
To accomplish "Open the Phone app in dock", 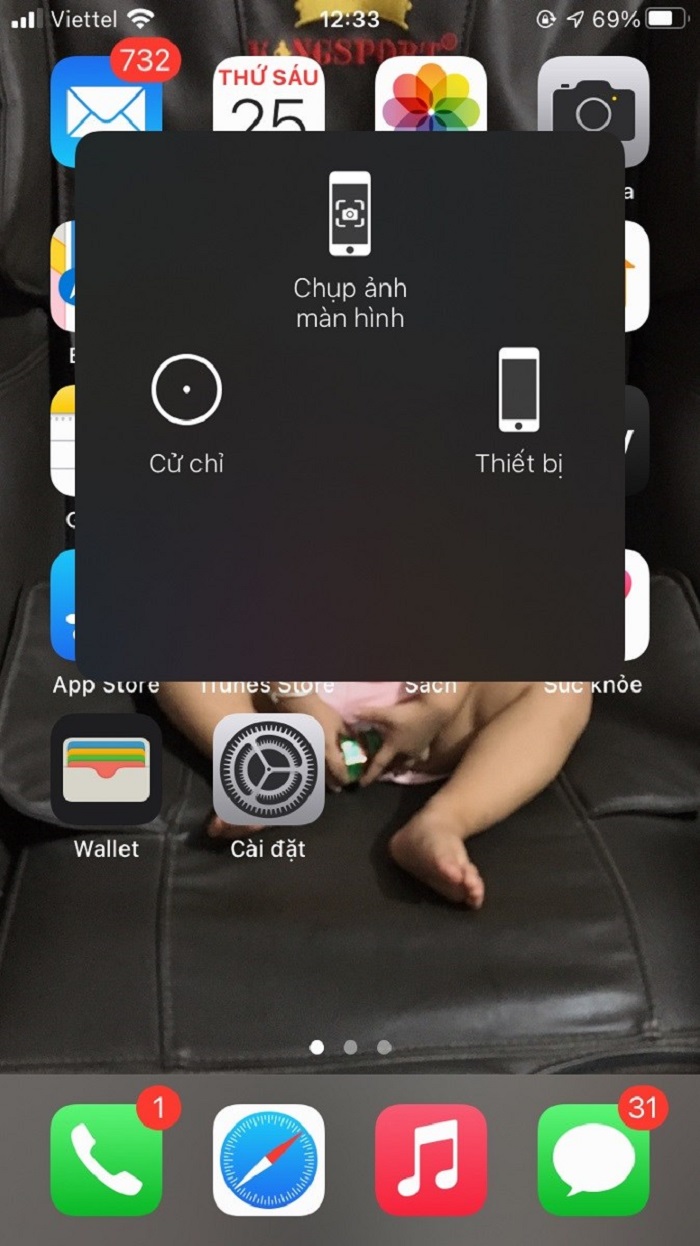I will point(106,1159).
